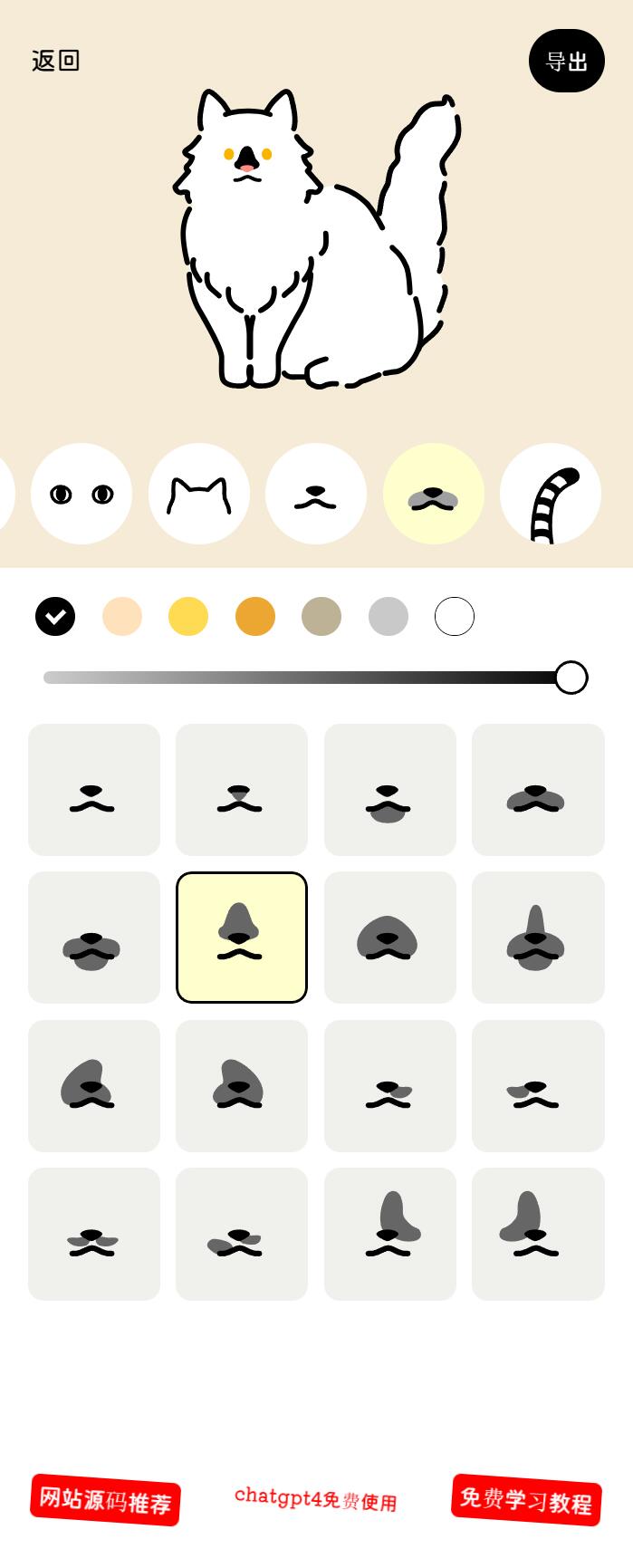633x1568 pixels.
Task: Choose the wide round patch with black nose inside
Action: point(390,938)
